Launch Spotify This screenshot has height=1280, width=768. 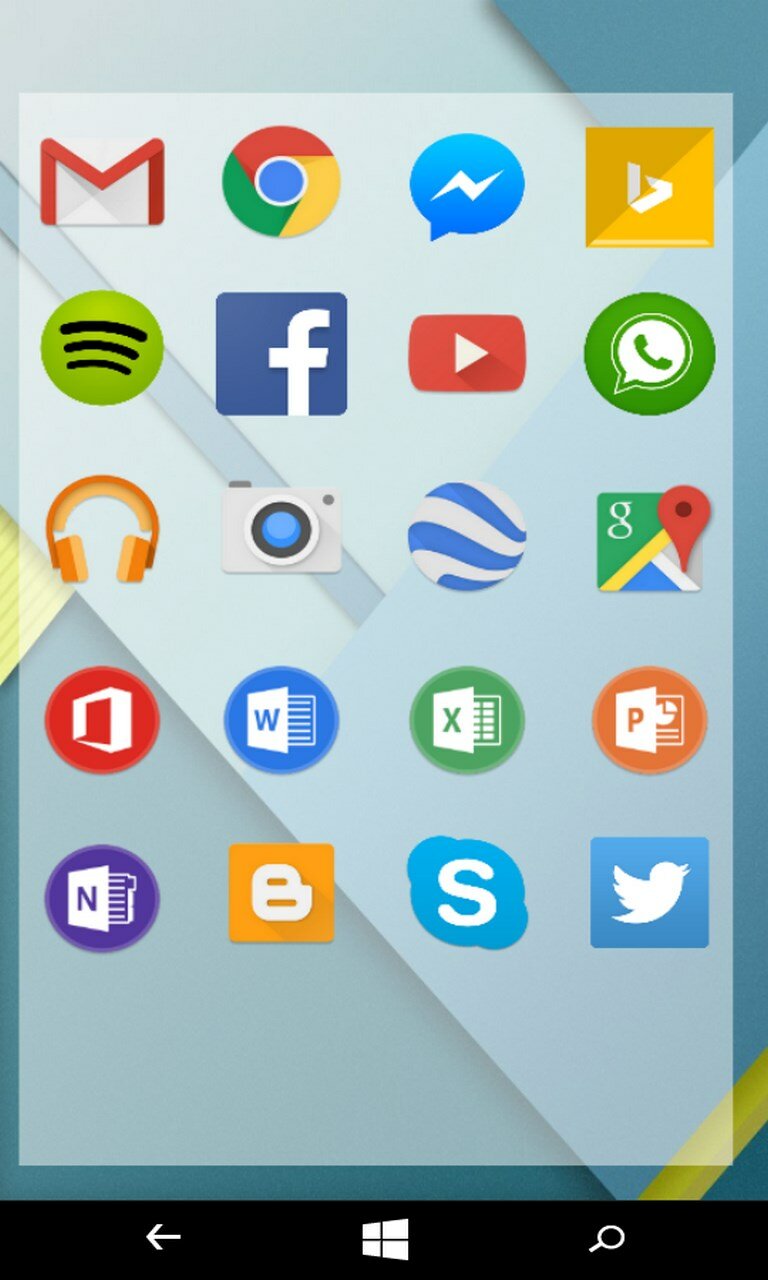pos(102,348)
